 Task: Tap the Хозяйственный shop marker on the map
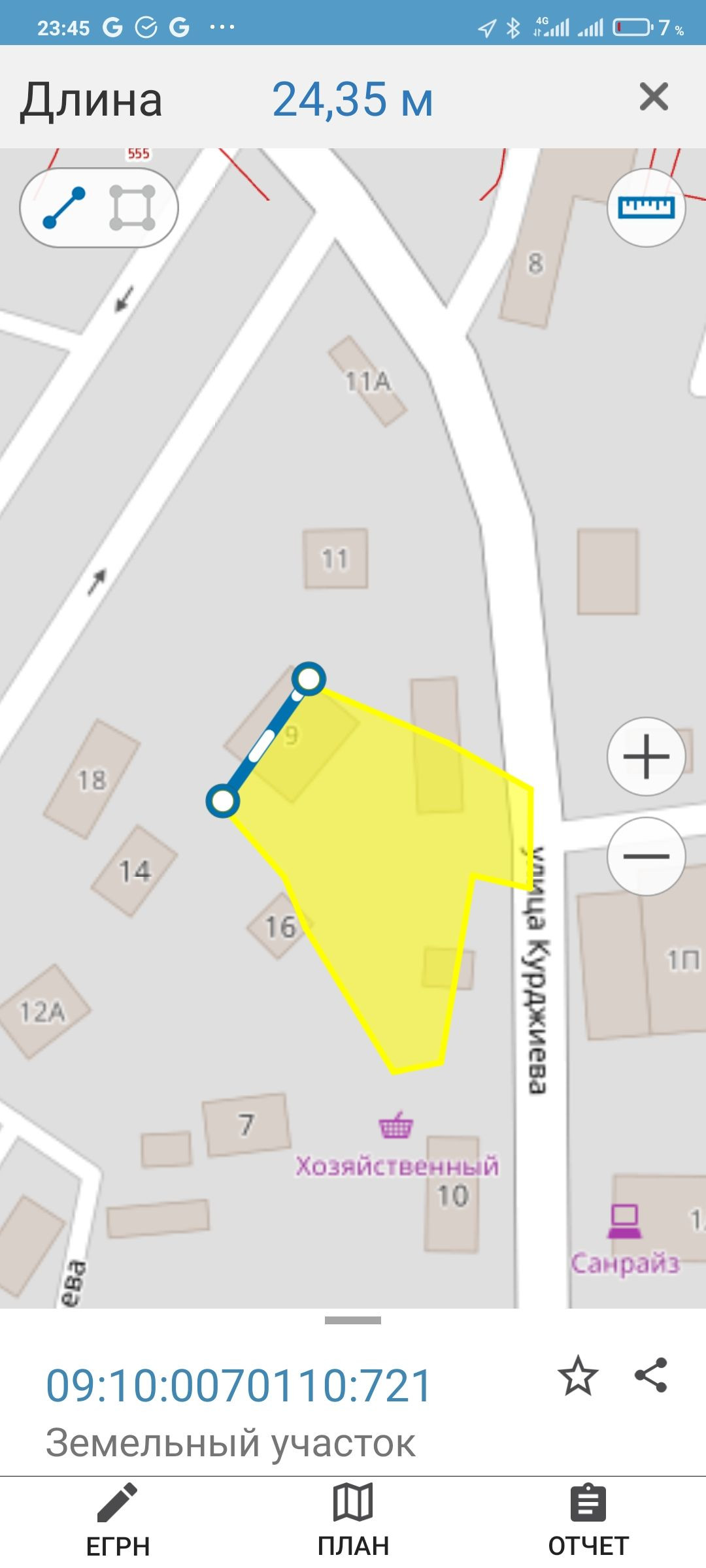click(x=396, y=1125)
